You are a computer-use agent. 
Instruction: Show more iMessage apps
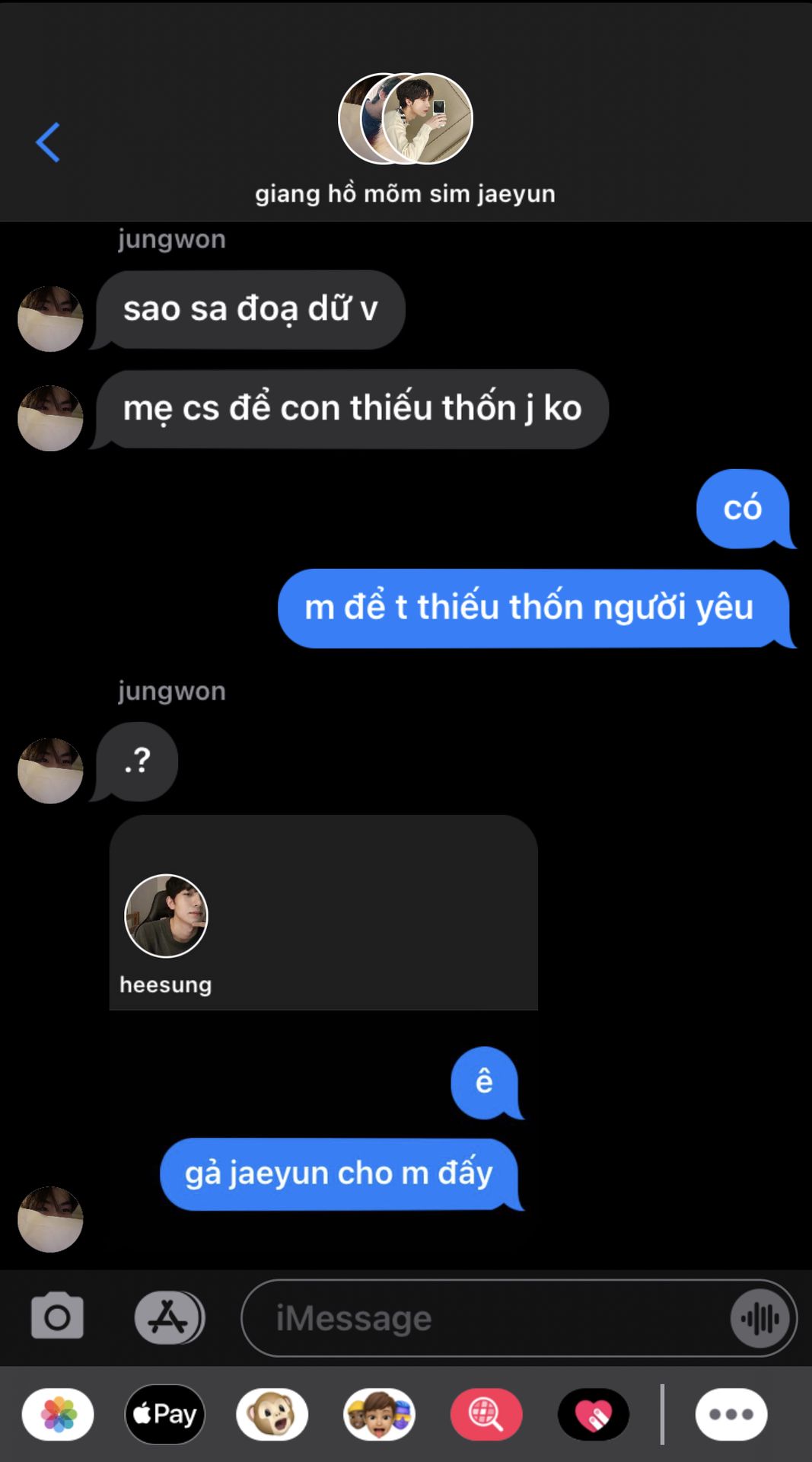tap(731, 1415)
